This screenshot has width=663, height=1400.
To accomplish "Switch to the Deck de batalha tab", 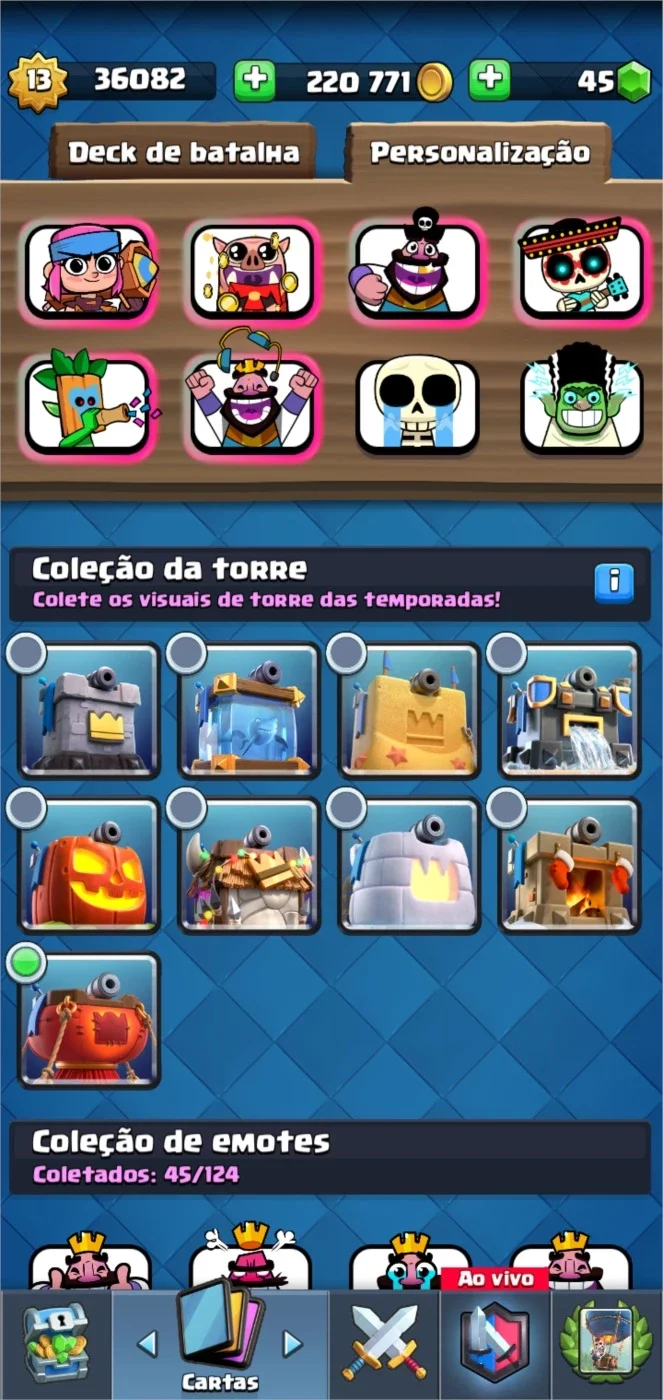I will 183,152.
